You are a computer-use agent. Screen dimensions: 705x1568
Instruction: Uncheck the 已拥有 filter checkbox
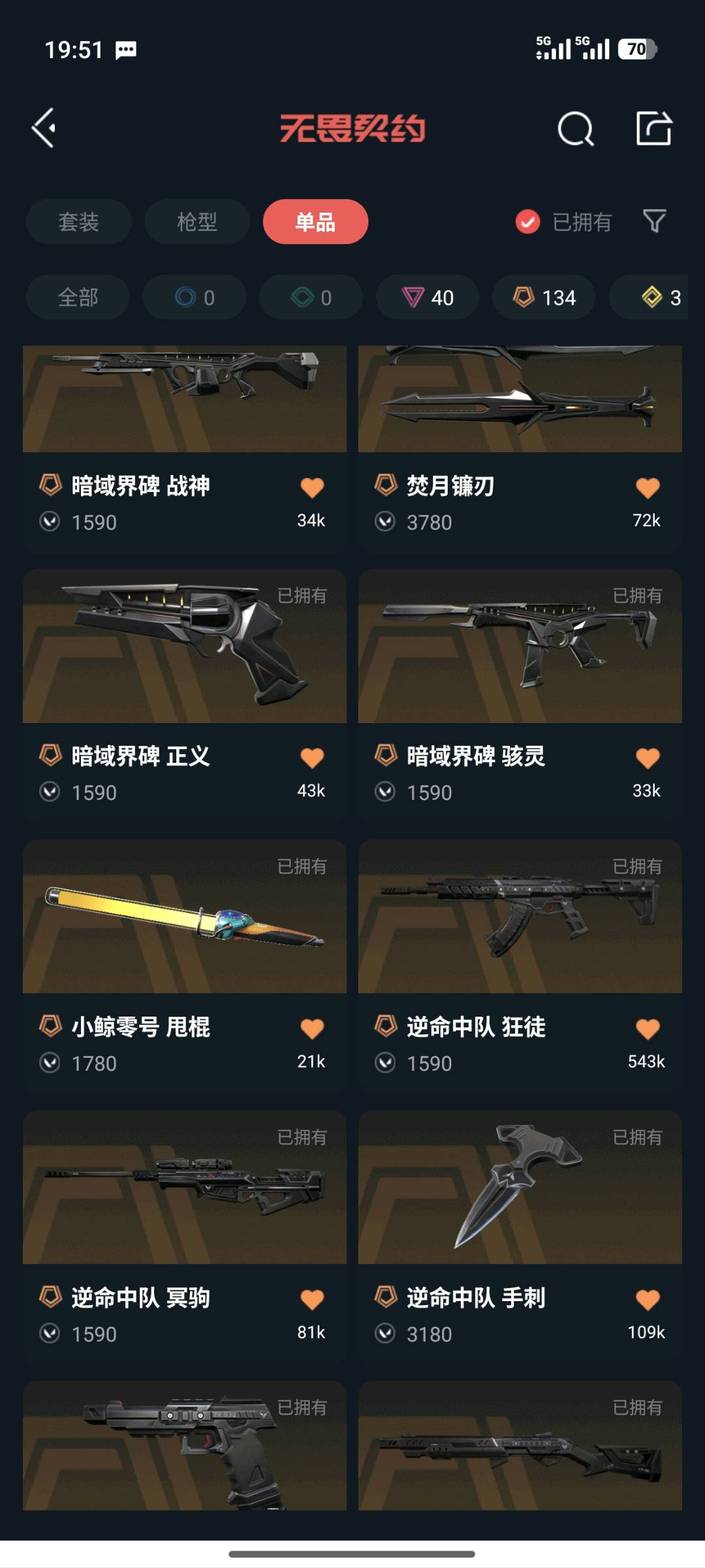pos(527,222)
